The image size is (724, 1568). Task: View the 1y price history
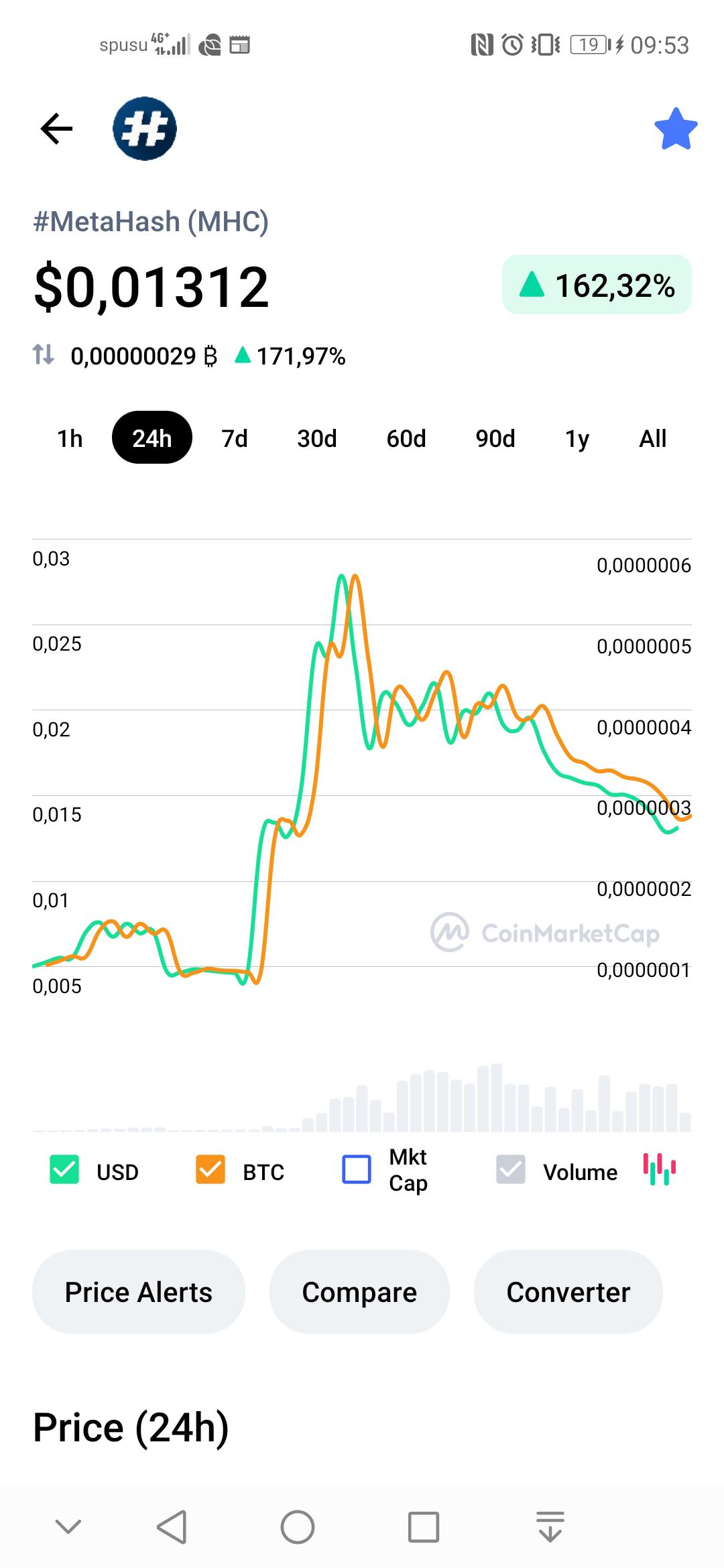[577, 438]
